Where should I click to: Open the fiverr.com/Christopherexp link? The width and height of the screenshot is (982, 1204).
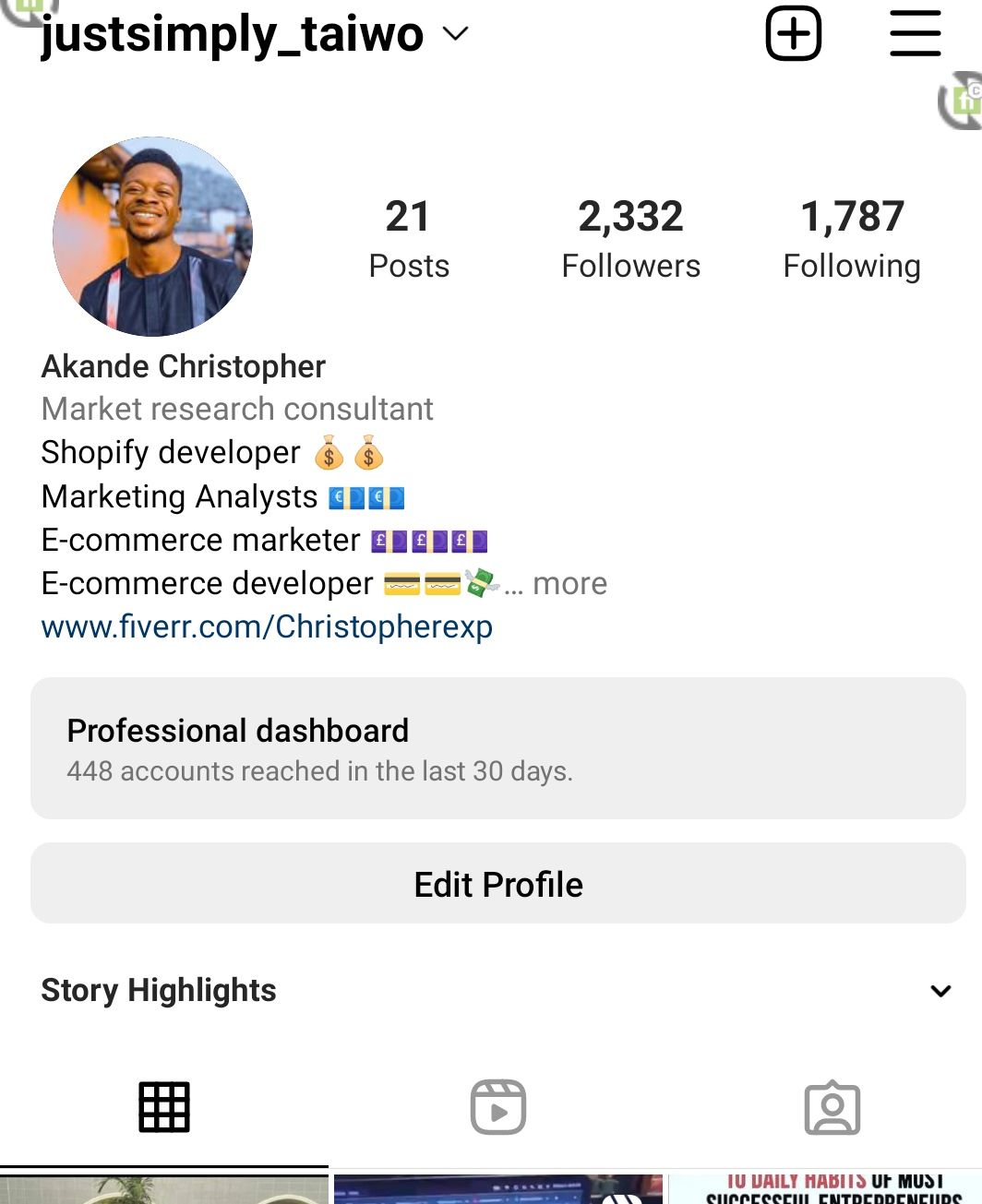[267, 627]
